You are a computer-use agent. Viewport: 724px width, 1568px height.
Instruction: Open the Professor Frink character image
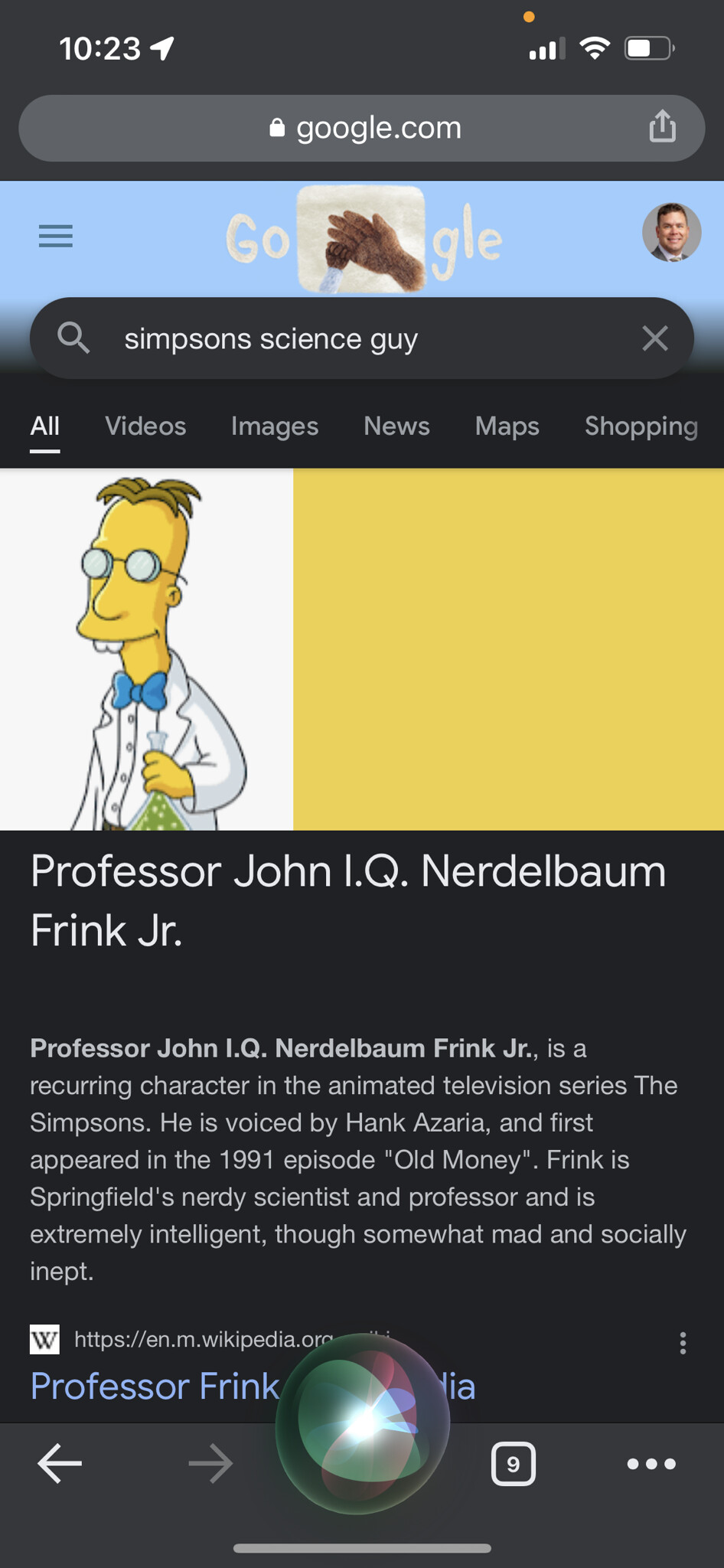146,649
